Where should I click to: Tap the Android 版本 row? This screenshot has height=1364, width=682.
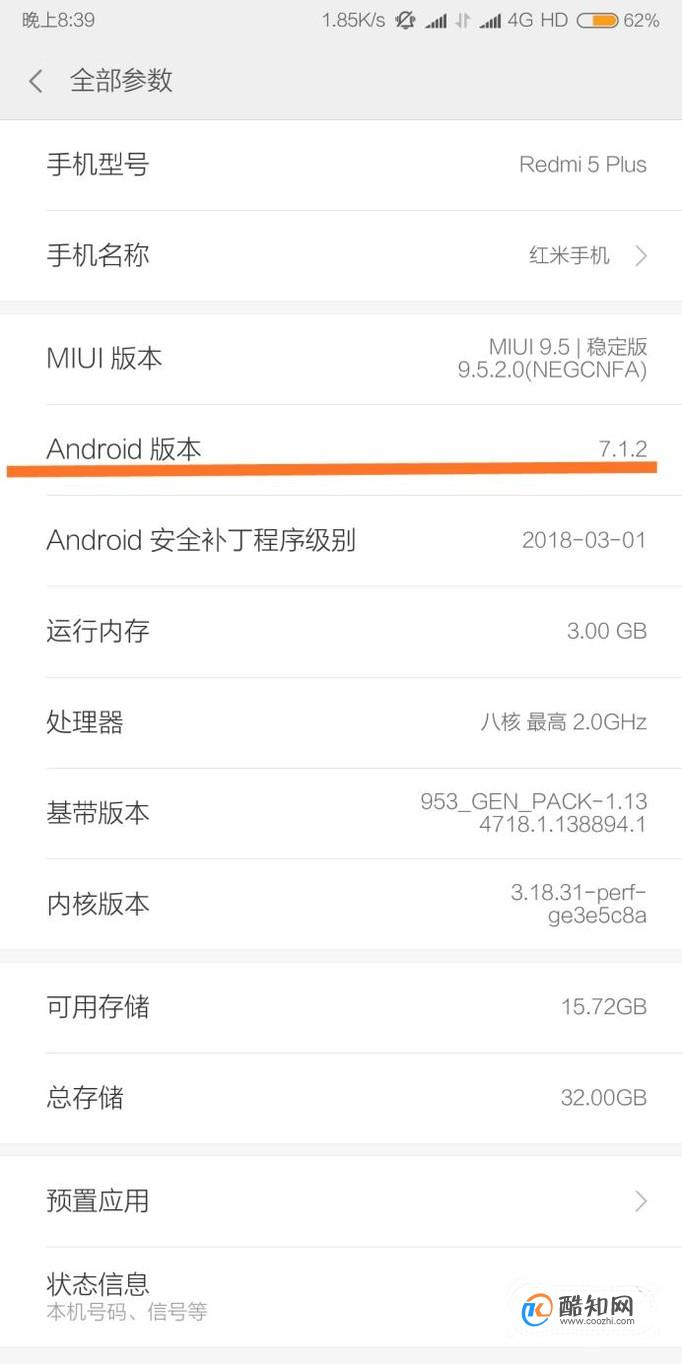(340, 449)
